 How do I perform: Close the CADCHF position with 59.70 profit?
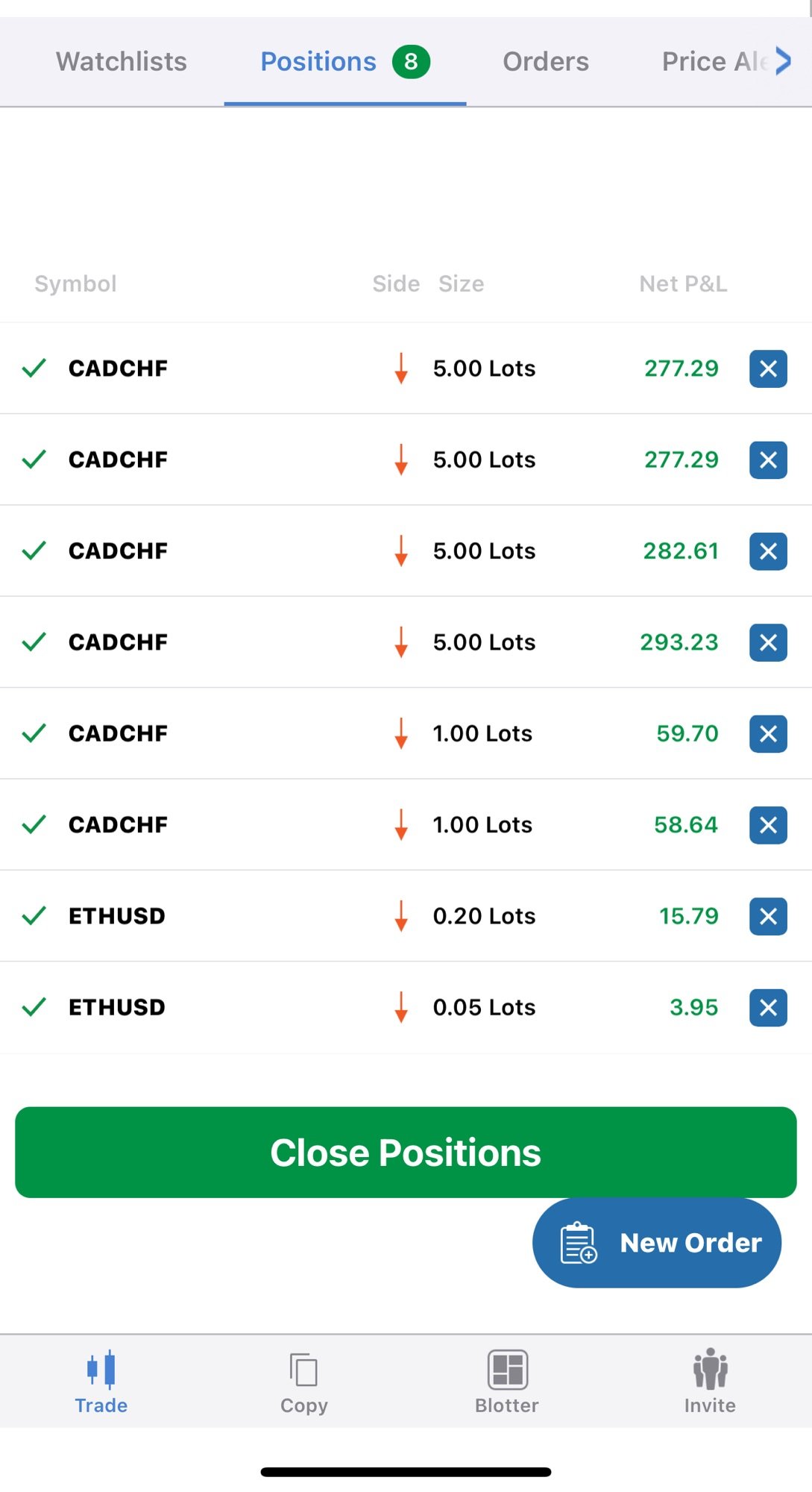tap(768, 734)
